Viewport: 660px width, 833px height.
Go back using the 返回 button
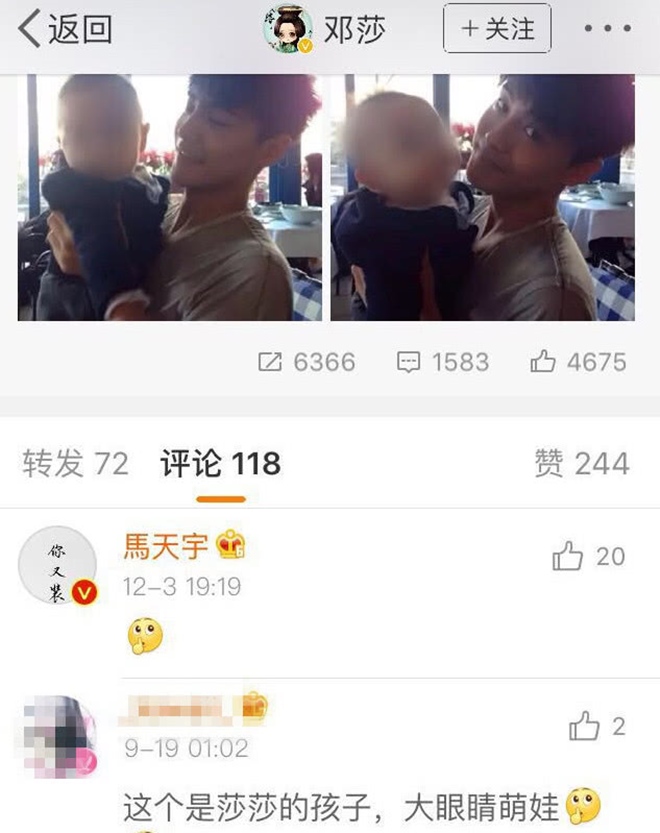(x=65, y=29)
